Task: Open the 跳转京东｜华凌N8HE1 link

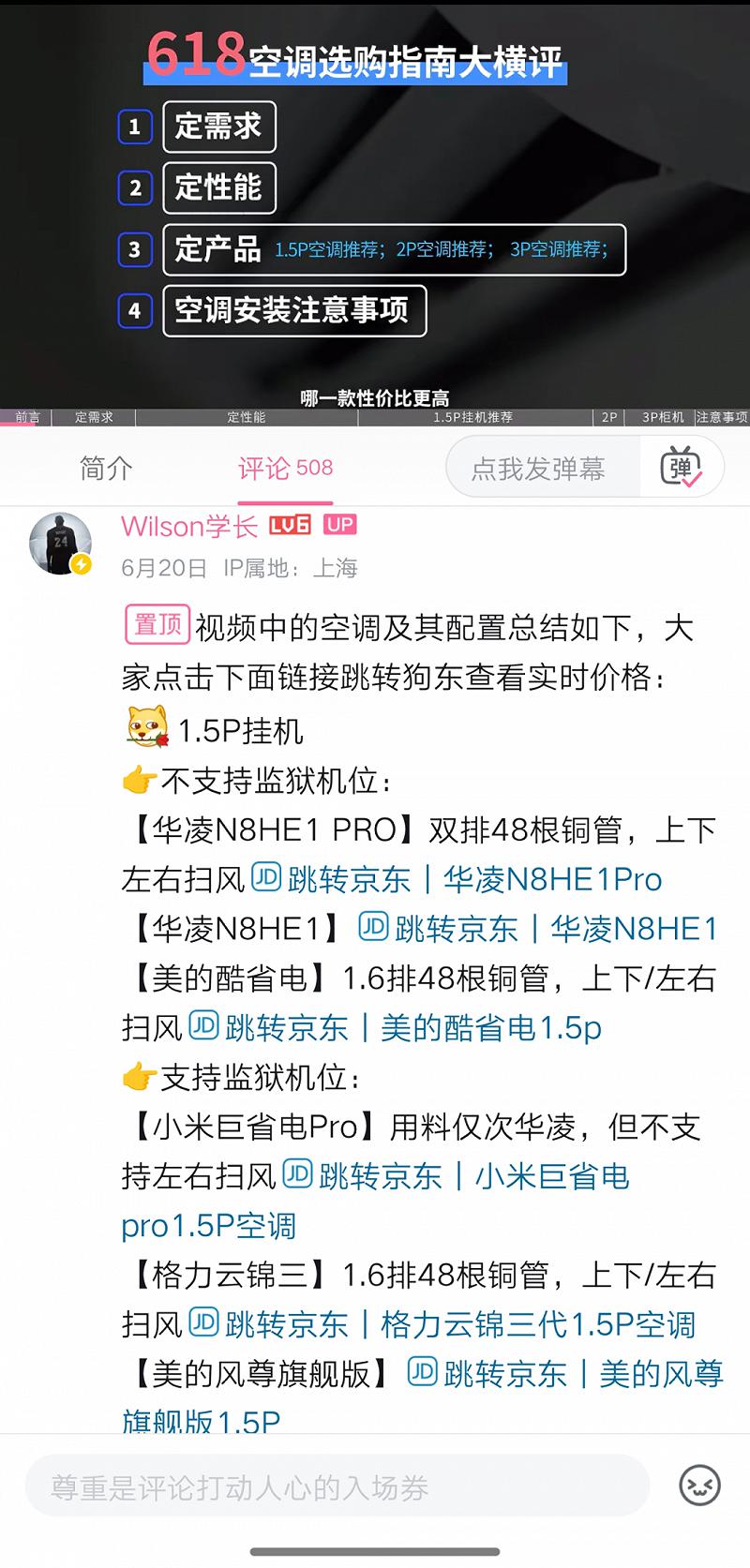Action: click(x=539, y=929)
